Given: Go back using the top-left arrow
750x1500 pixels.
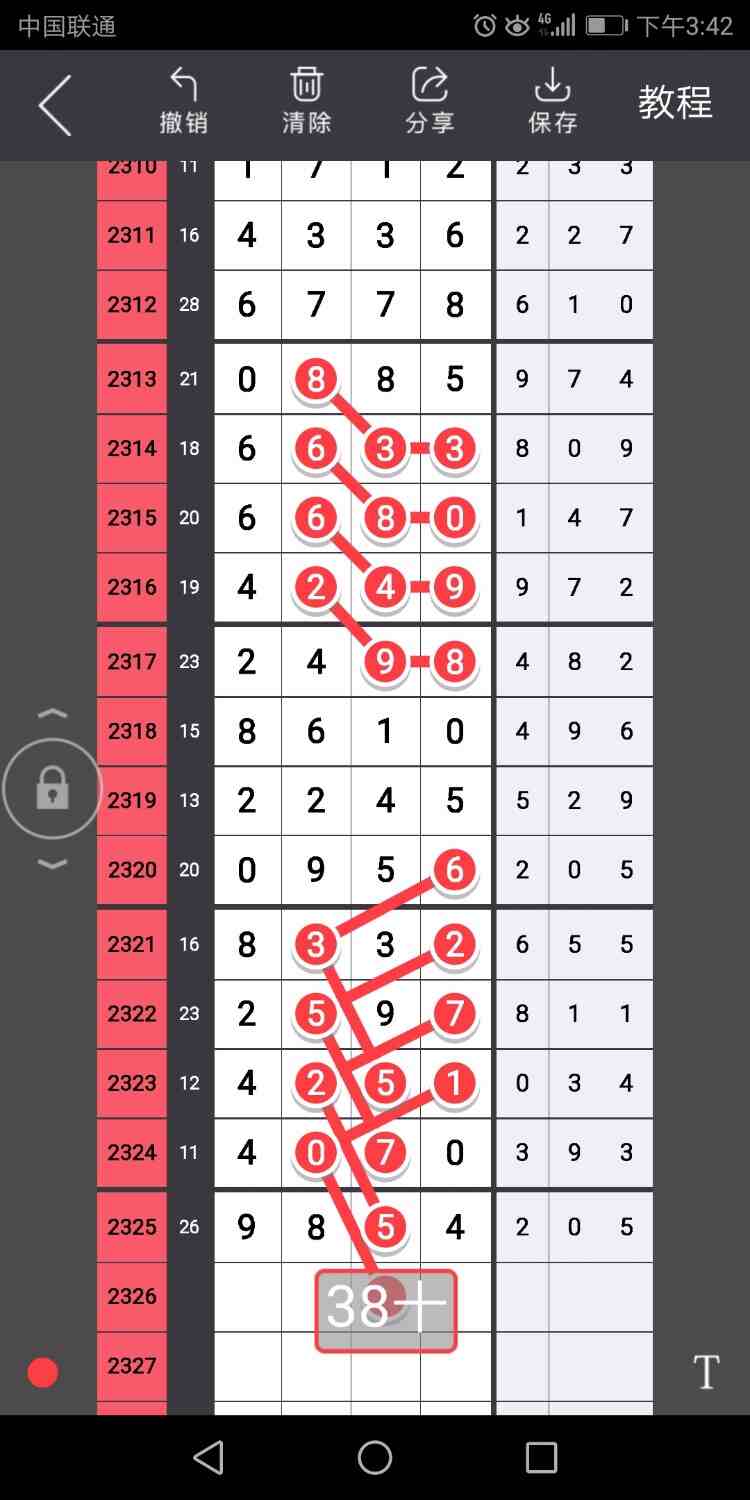Looking at the screenshot, I should (55, 104).
